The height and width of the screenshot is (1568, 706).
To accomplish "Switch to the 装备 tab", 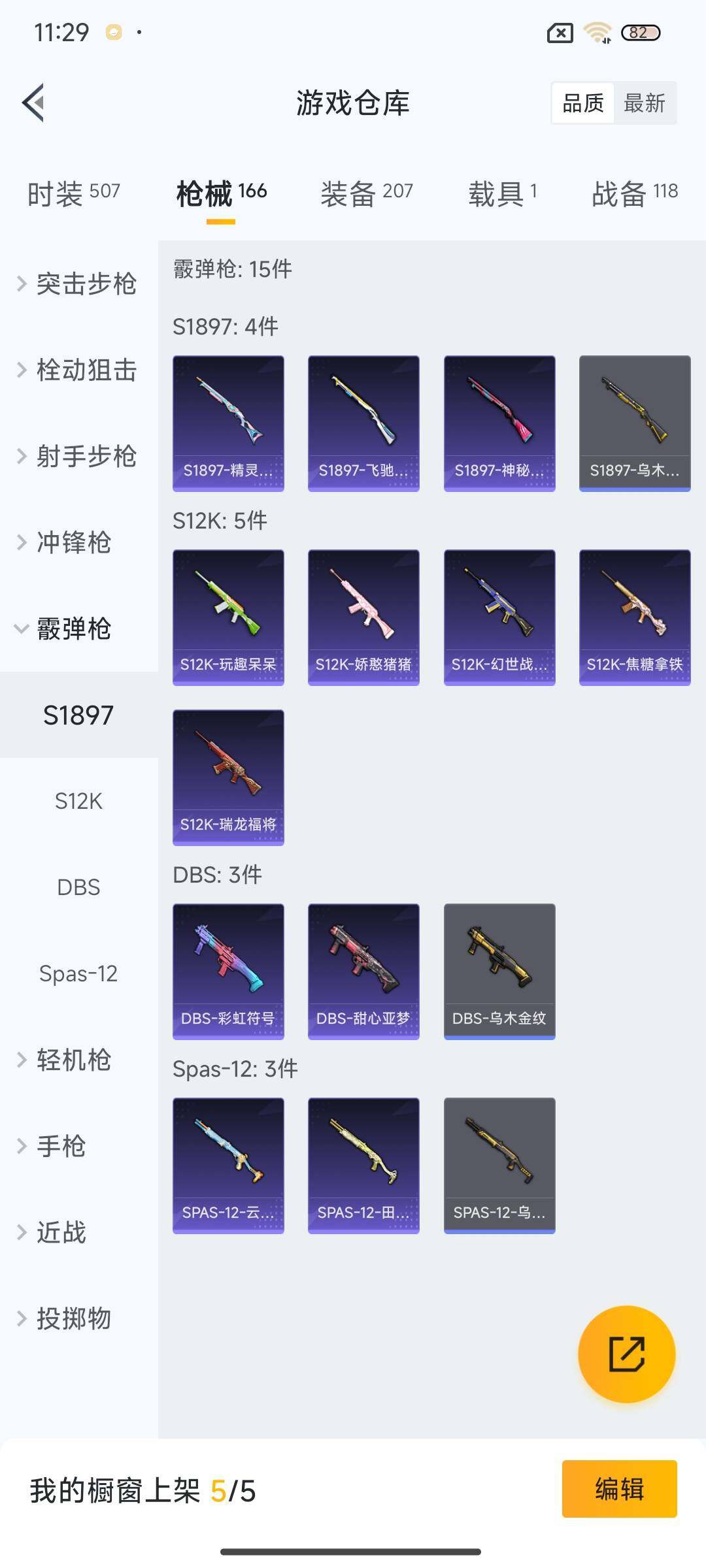I will [366, 193].
